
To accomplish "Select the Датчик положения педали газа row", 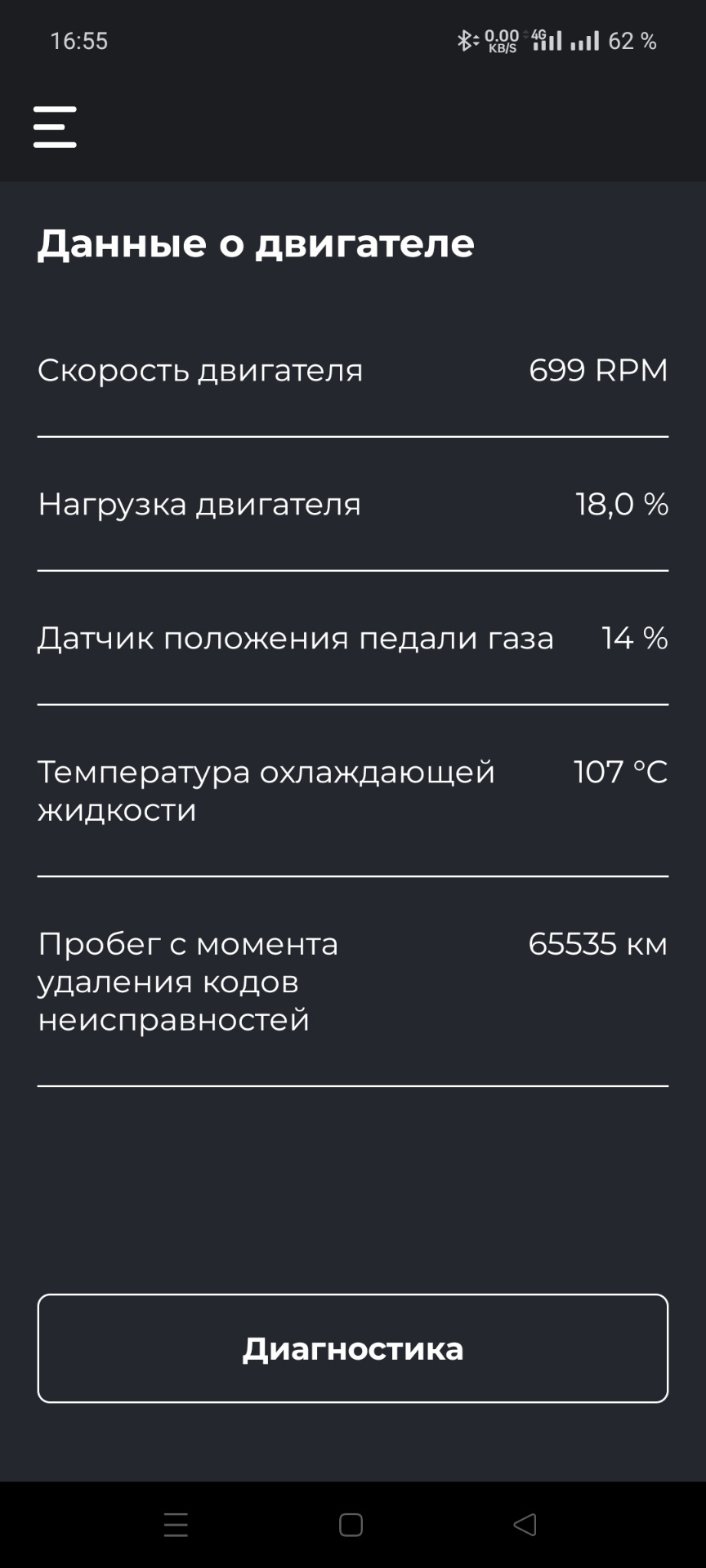I will point(294,639).
